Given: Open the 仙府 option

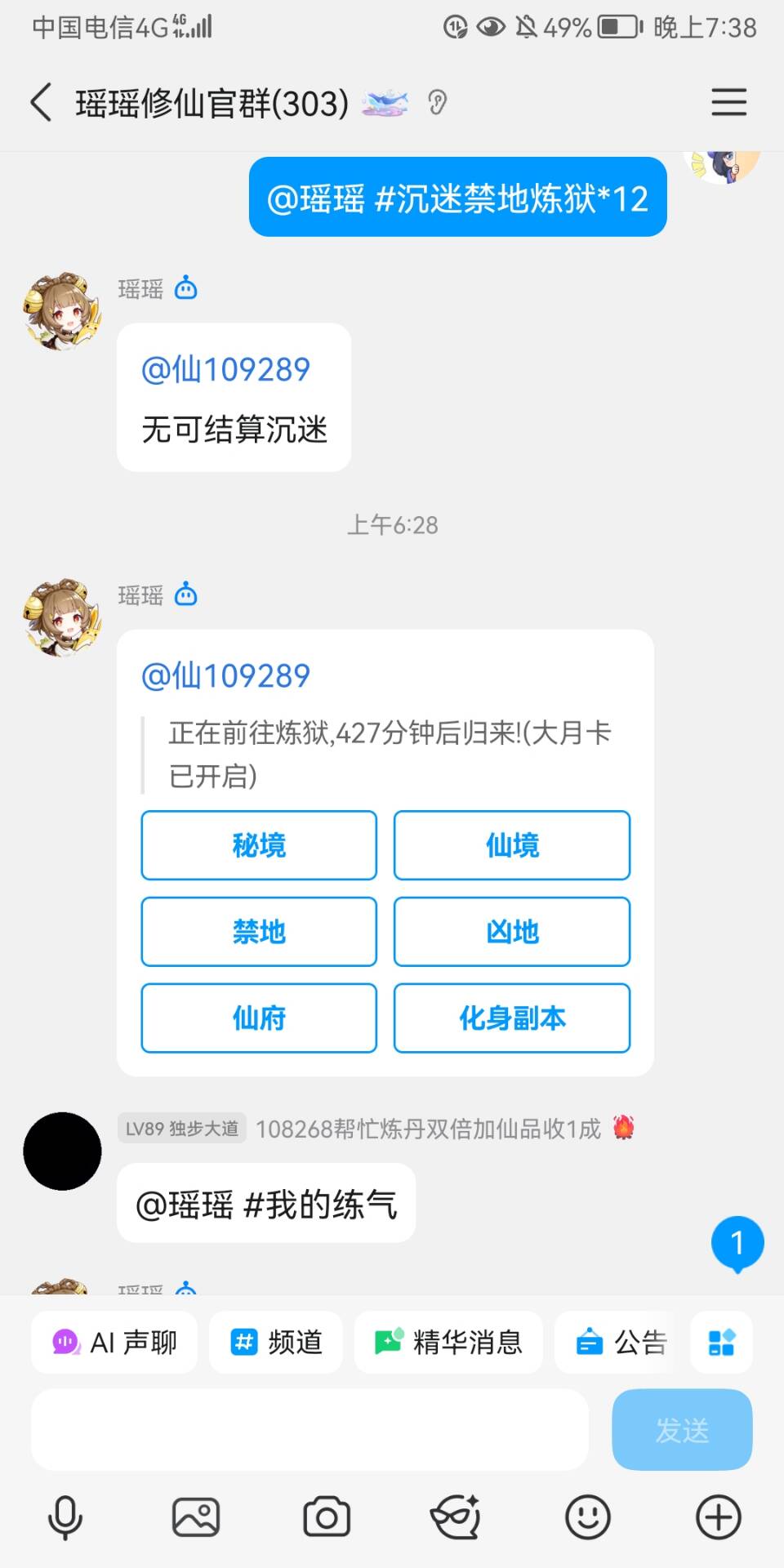Looking at the screenshot, I should pos(259,1018).
